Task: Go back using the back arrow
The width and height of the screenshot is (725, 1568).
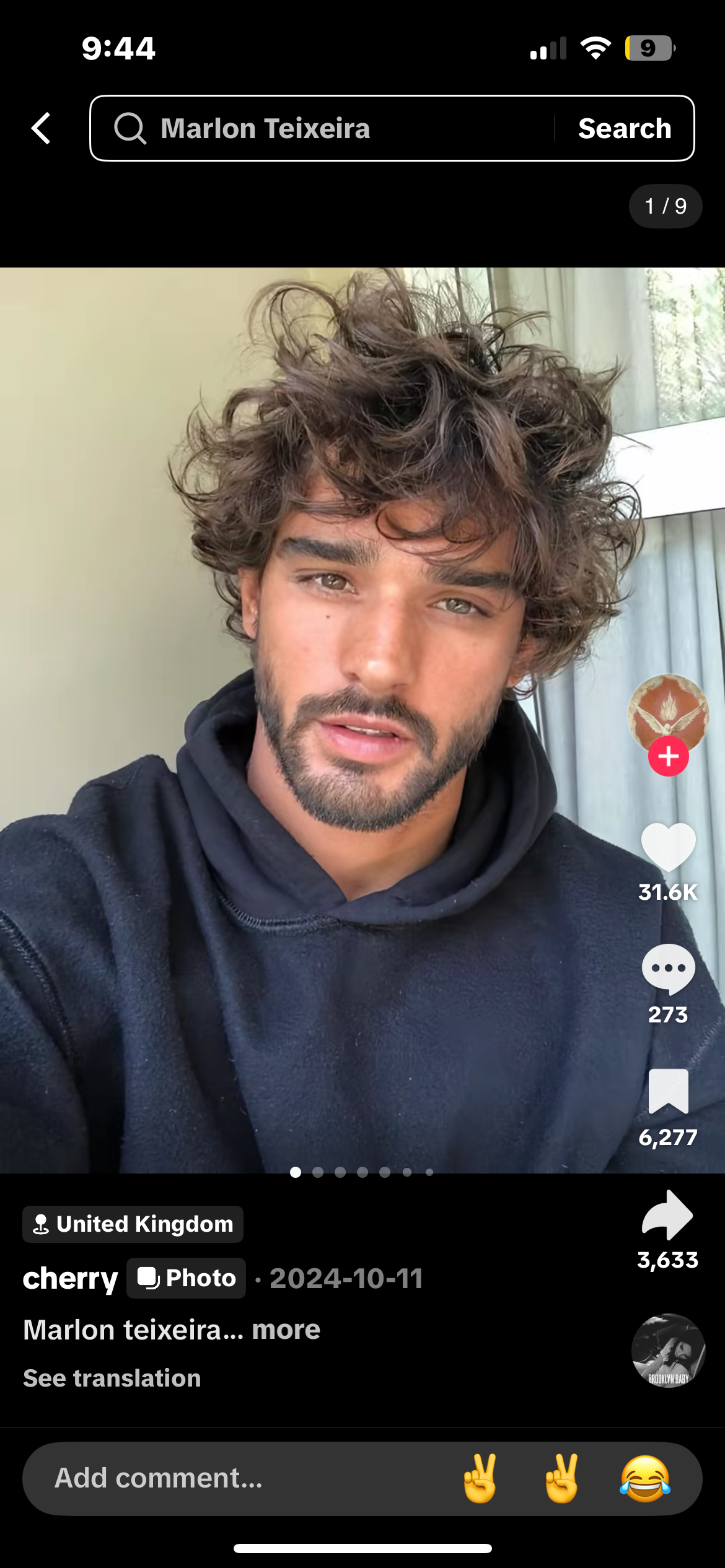Action: (41, 129)
